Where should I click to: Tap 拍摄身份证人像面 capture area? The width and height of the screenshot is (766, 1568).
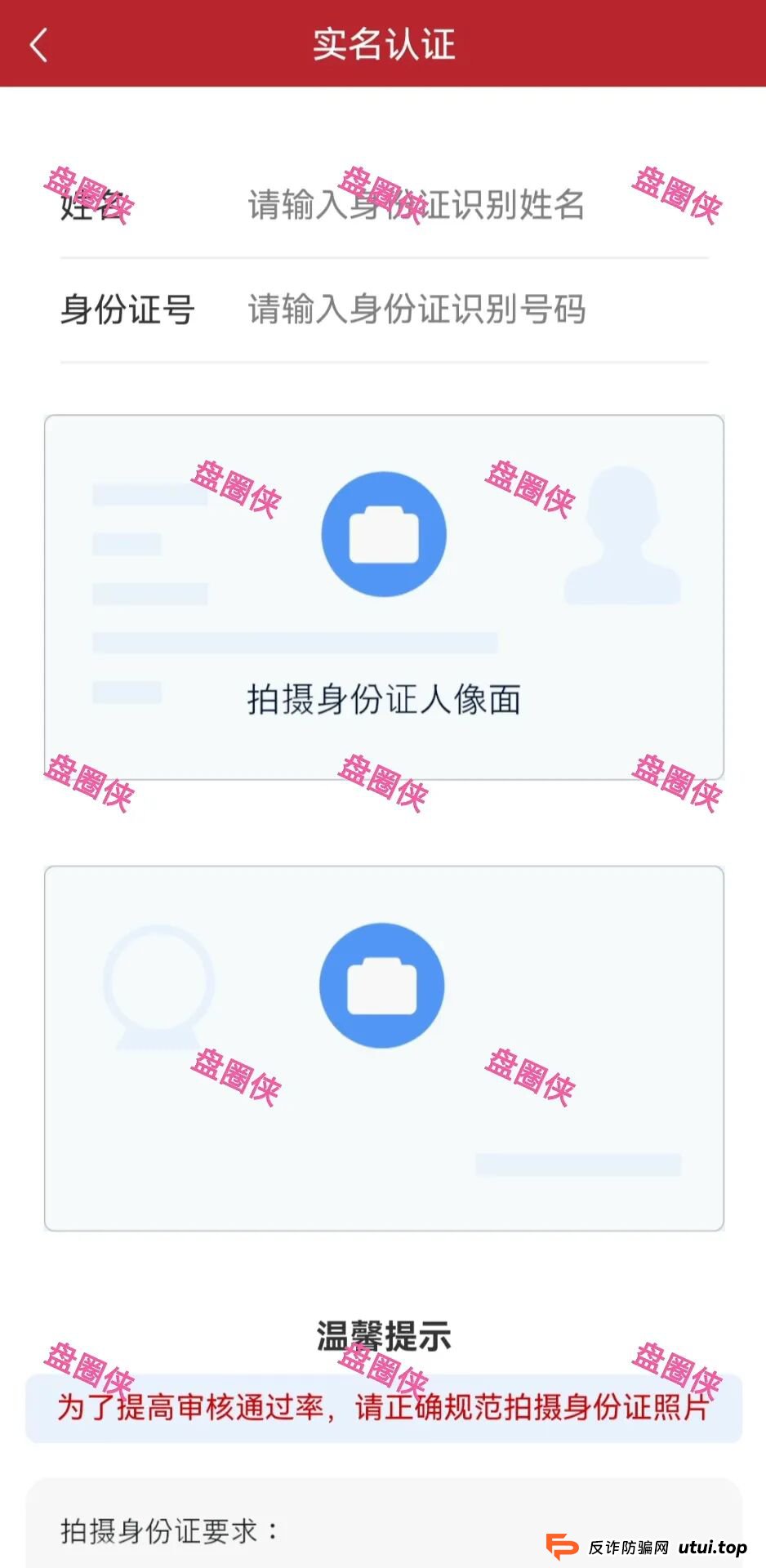[x=384, y=698]
